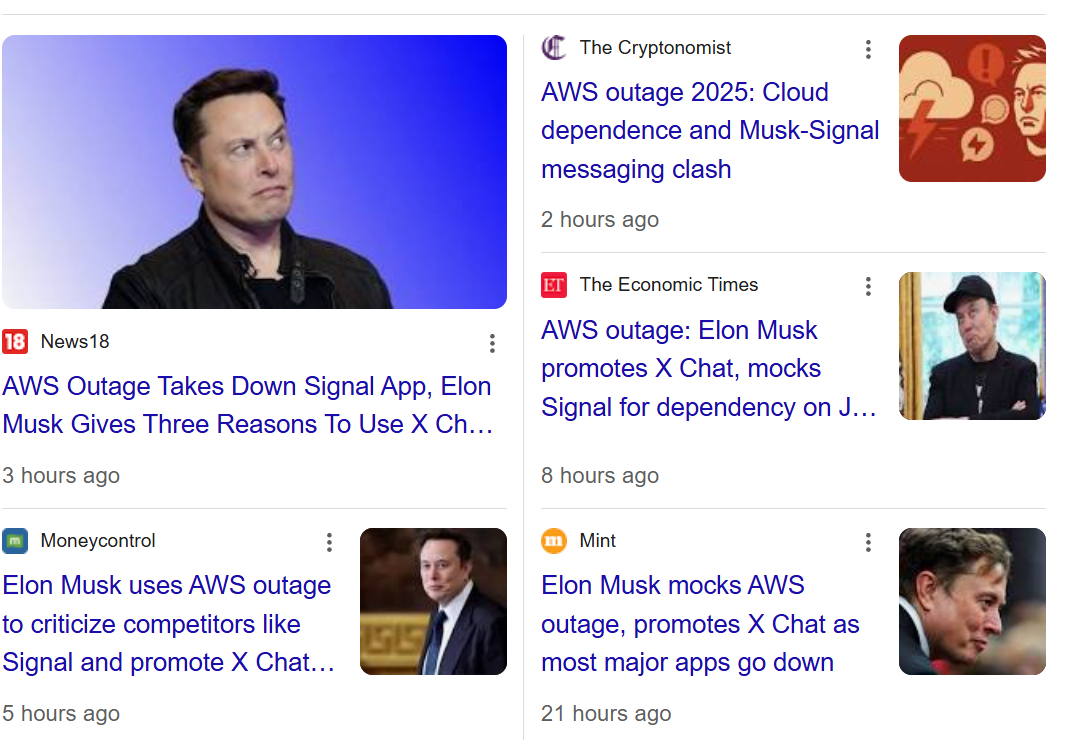Tap The Economic Times article thumbnail
This screenshot has width=1070, height=740.
click(x=972, y=346)
